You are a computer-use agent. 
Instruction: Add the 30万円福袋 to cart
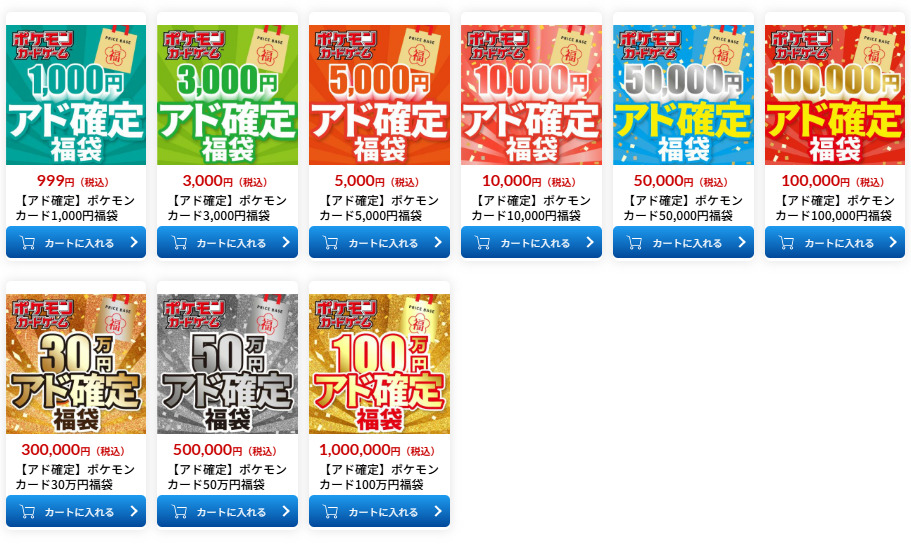(76, 511)
